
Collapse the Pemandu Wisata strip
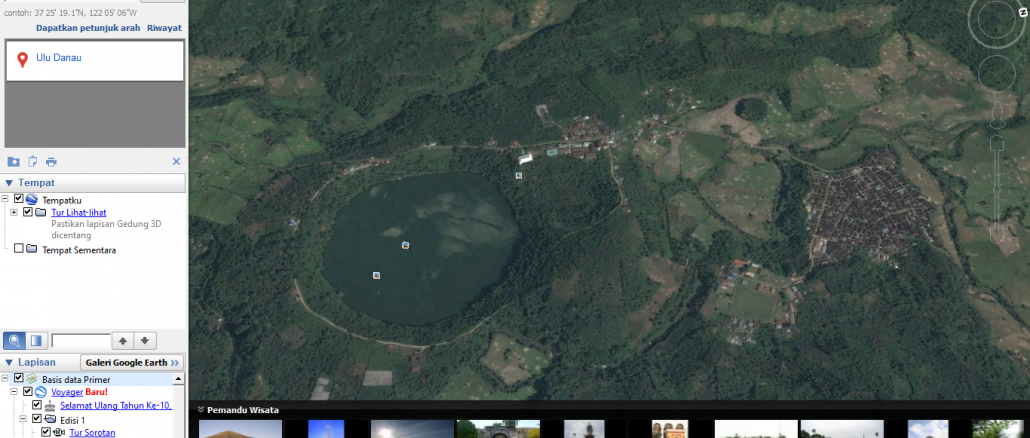[x=200, y=410]
